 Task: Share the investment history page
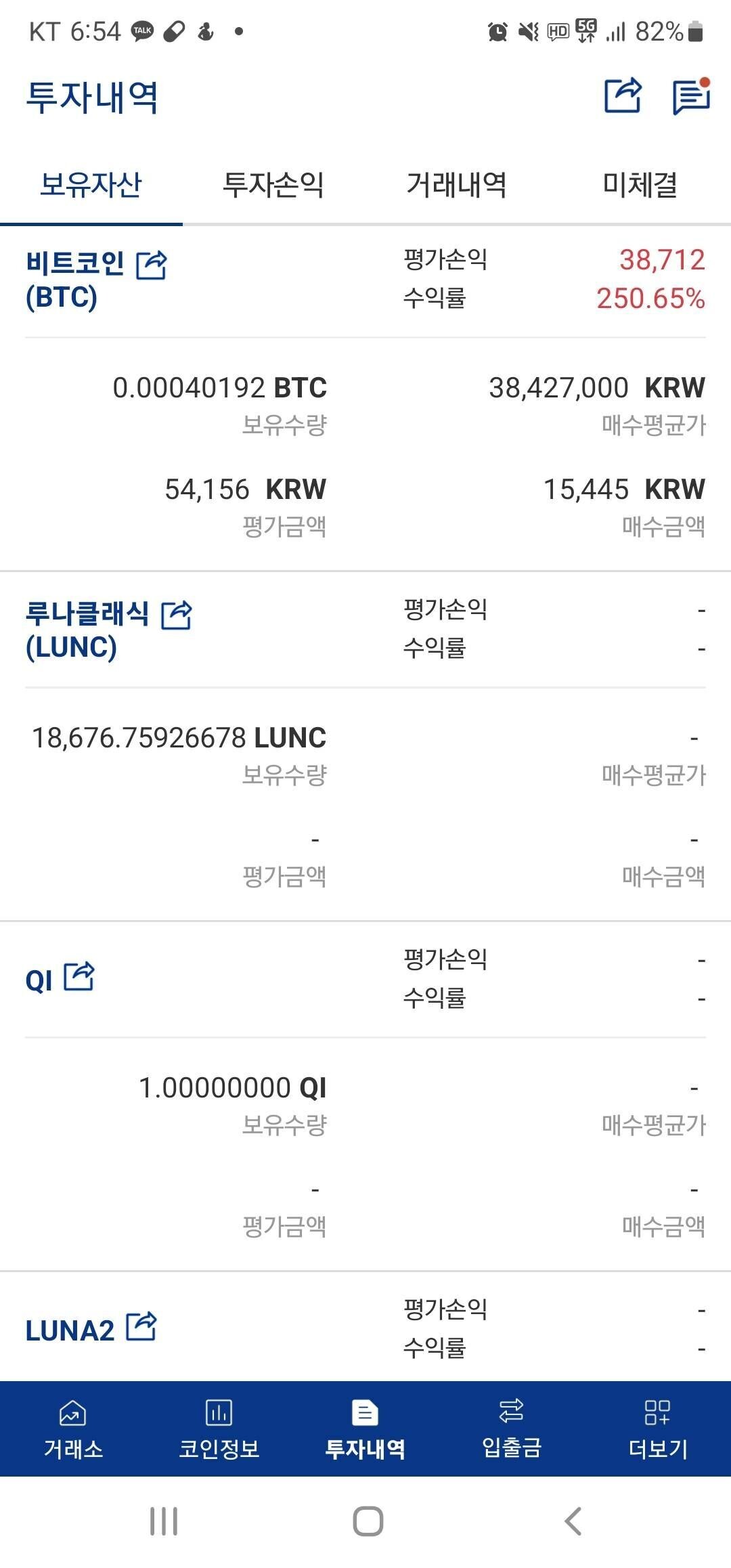pyautogui.click(x=622, y=95)
